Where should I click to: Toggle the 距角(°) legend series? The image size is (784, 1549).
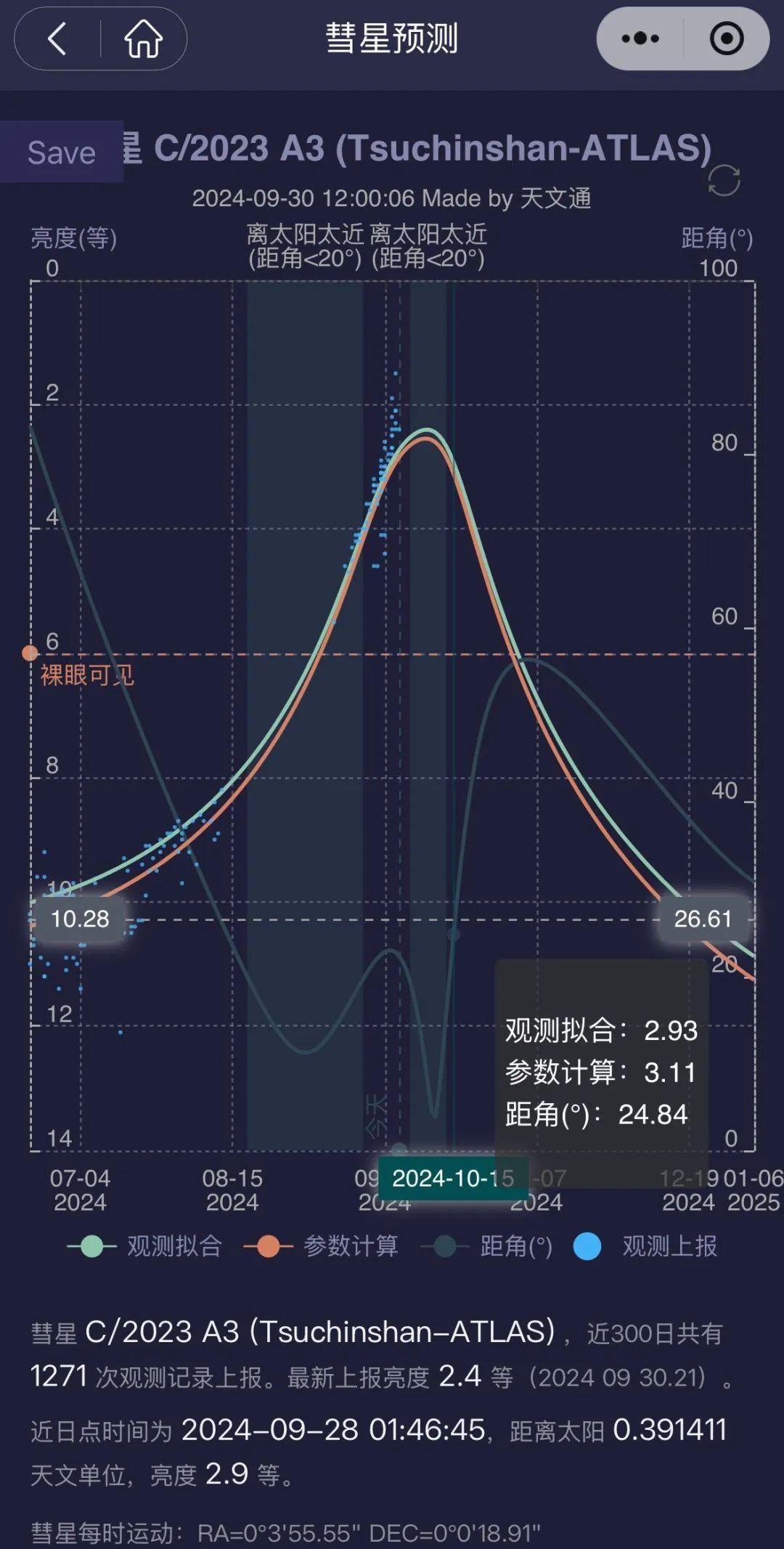(x=488, y=1246)
